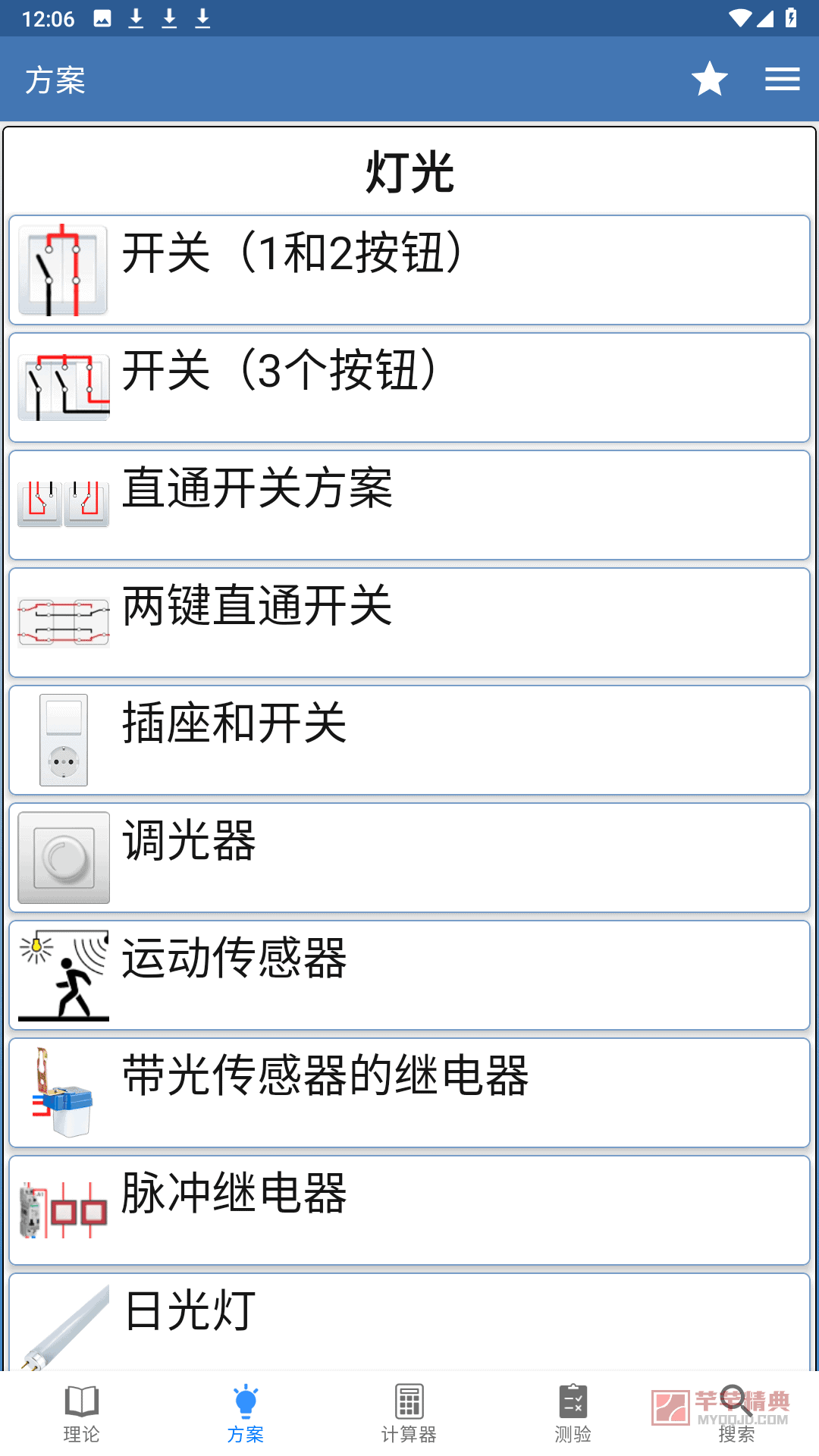Open the hamburger menu

click(783, 79)
